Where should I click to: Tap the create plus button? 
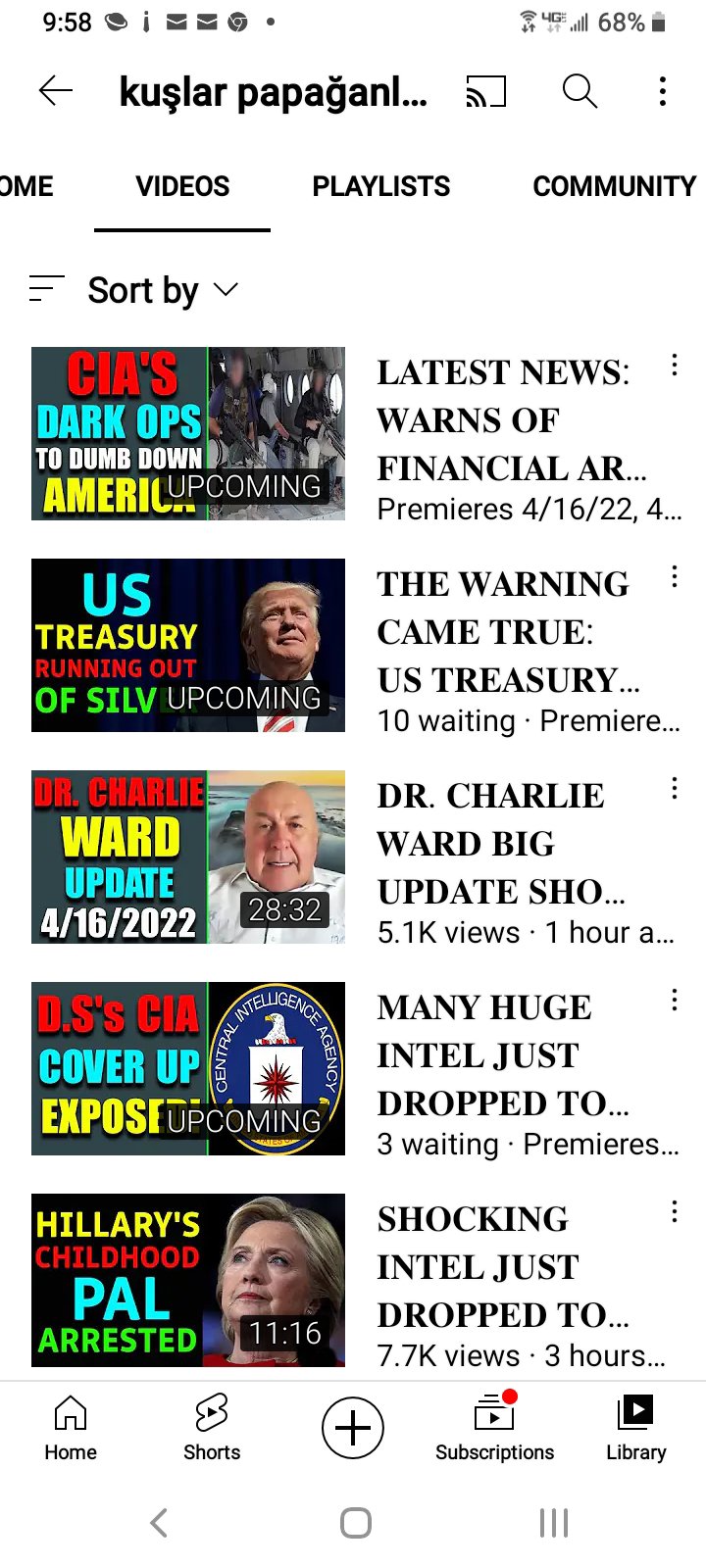[x=353, y=1427]
